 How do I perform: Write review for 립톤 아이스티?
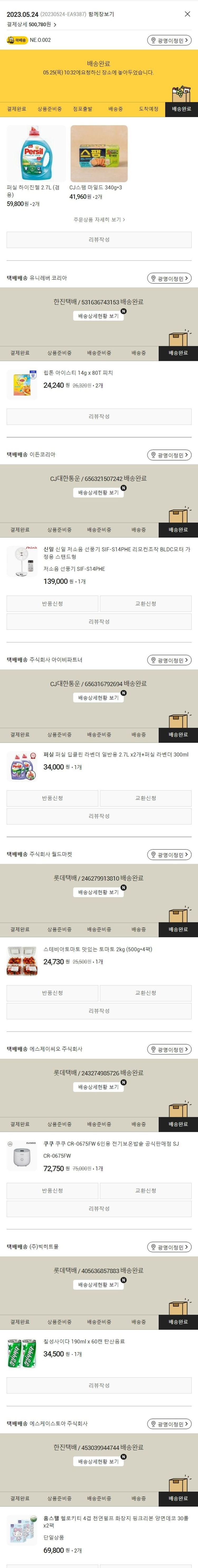(x=99, y=416)
